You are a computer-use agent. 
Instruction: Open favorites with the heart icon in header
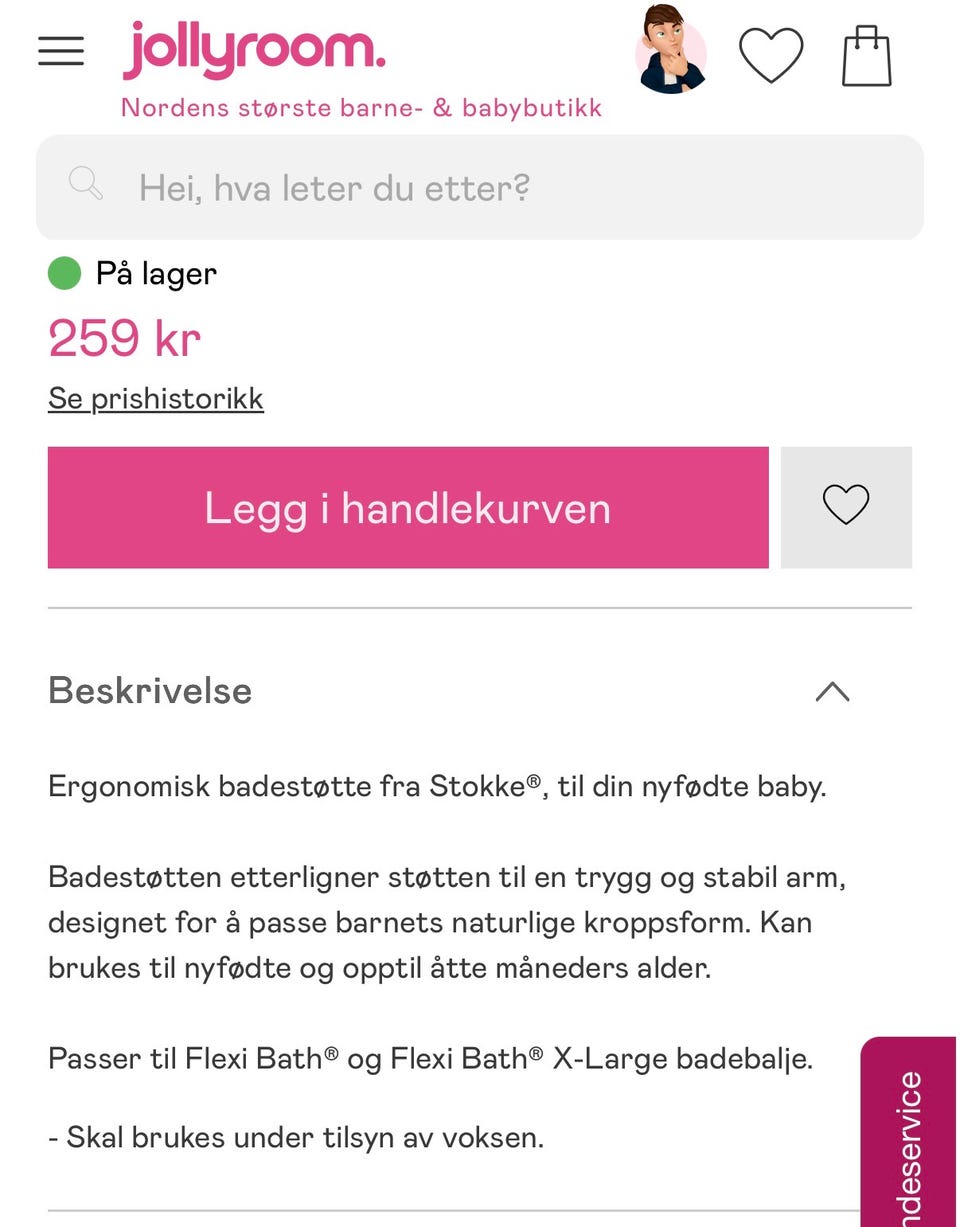771,55
